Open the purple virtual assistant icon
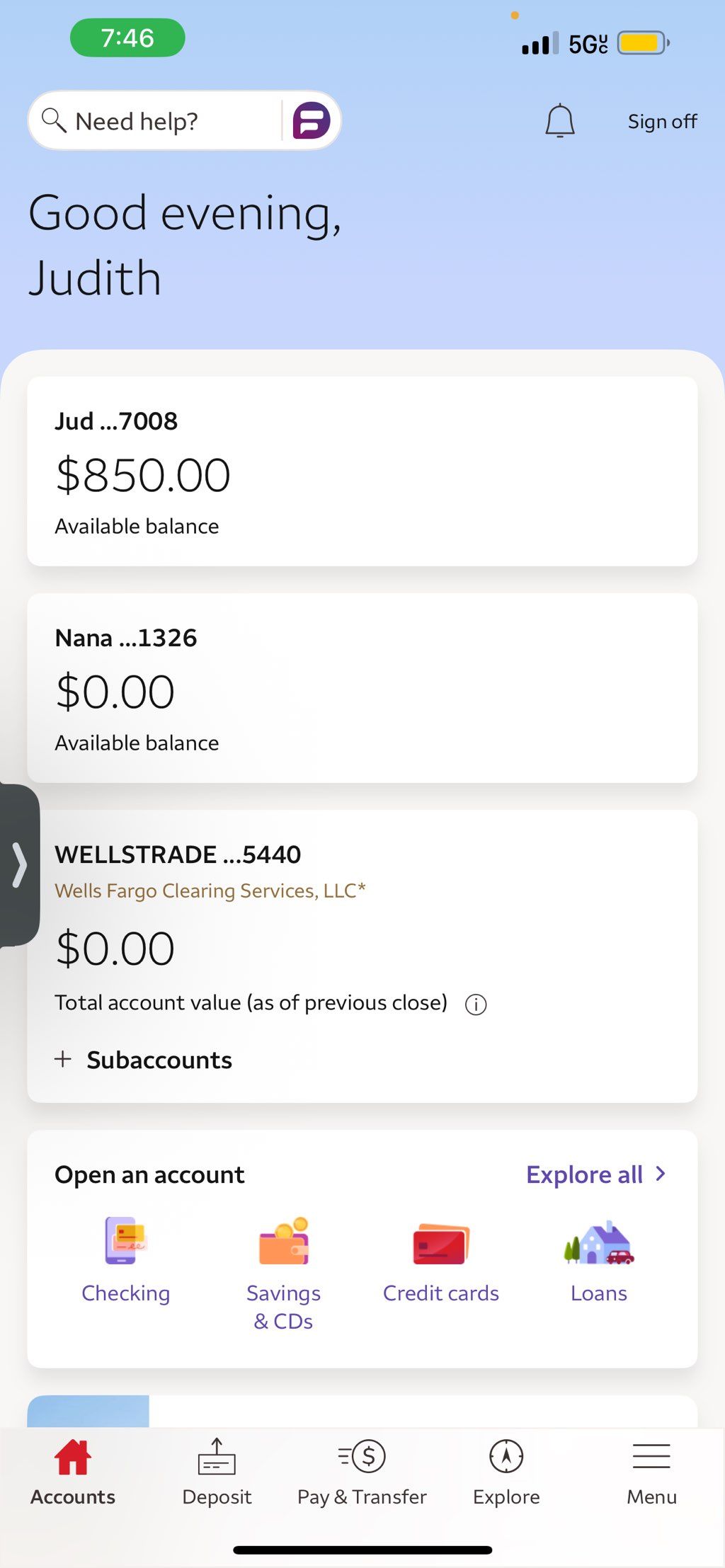This screenshot has width=725, height=1568. coord(312,120)
